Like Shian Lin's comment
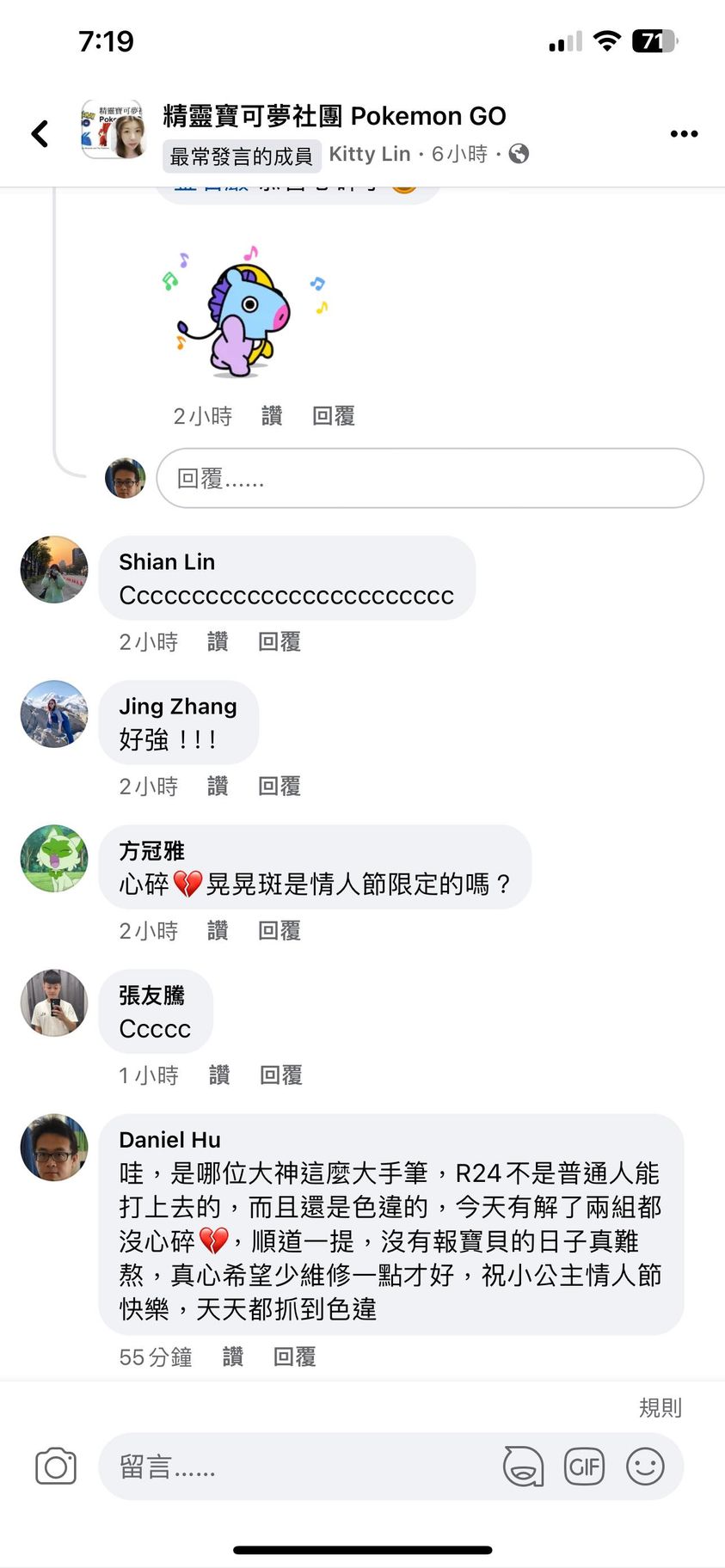The image size is (725, 1568). [218, 641]
